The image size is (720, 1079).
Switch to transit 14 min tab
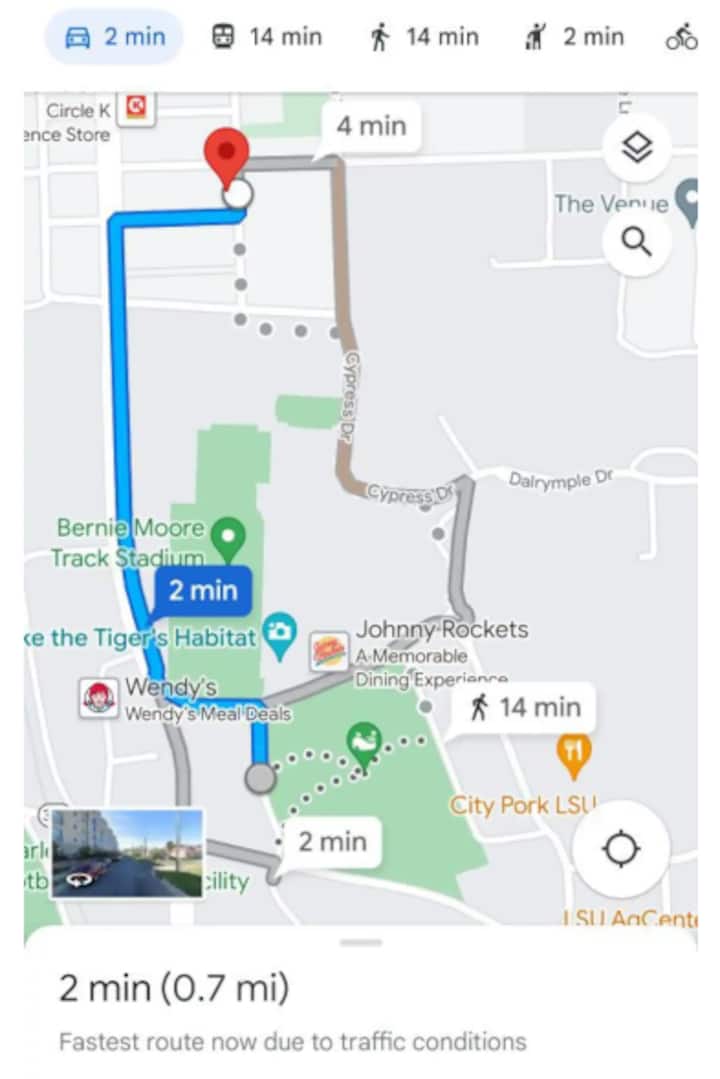267,38
